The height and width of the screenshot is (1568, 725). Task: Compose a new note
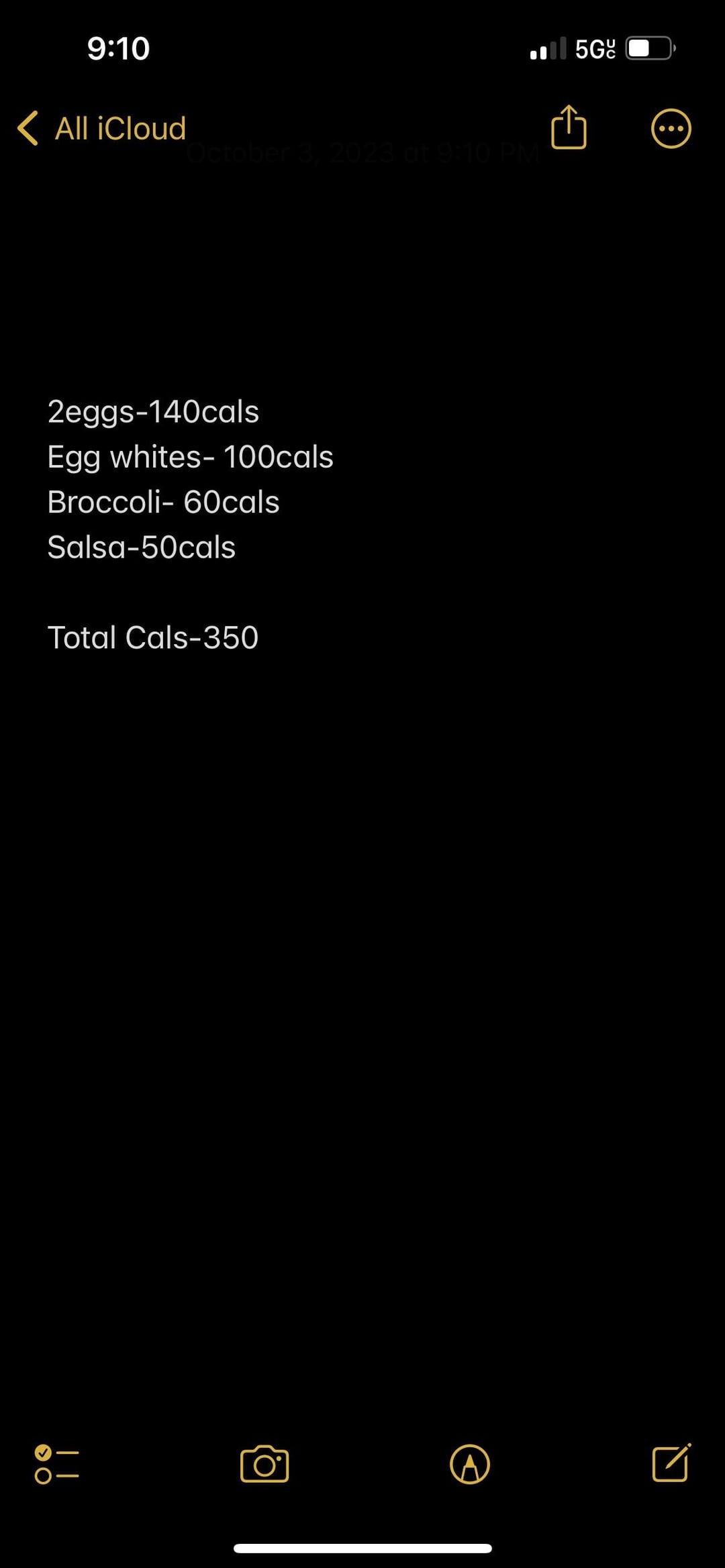(x=672, y=1463)
